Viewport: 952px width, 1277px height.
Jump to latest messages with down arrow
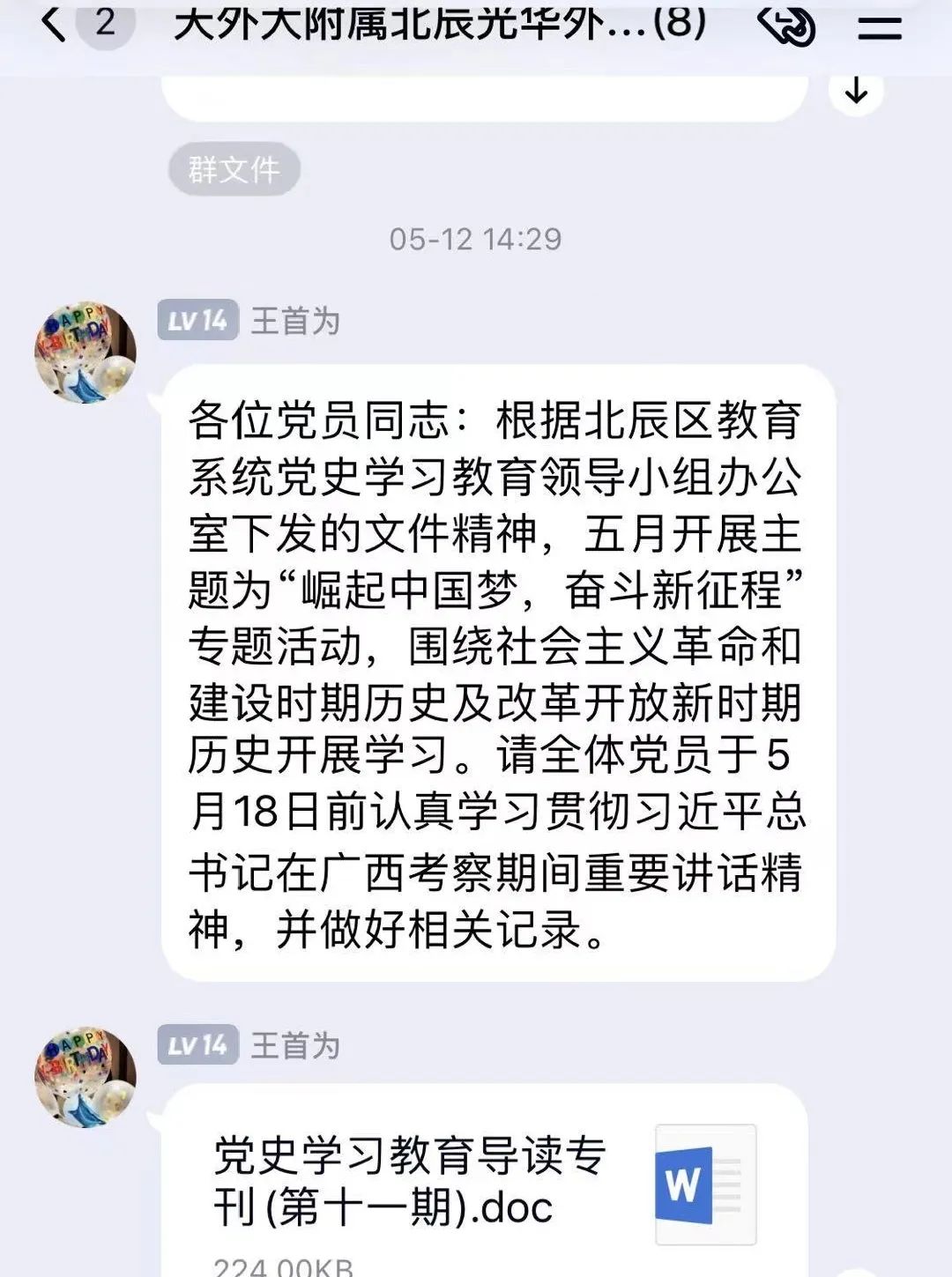[x=856, y=91]
